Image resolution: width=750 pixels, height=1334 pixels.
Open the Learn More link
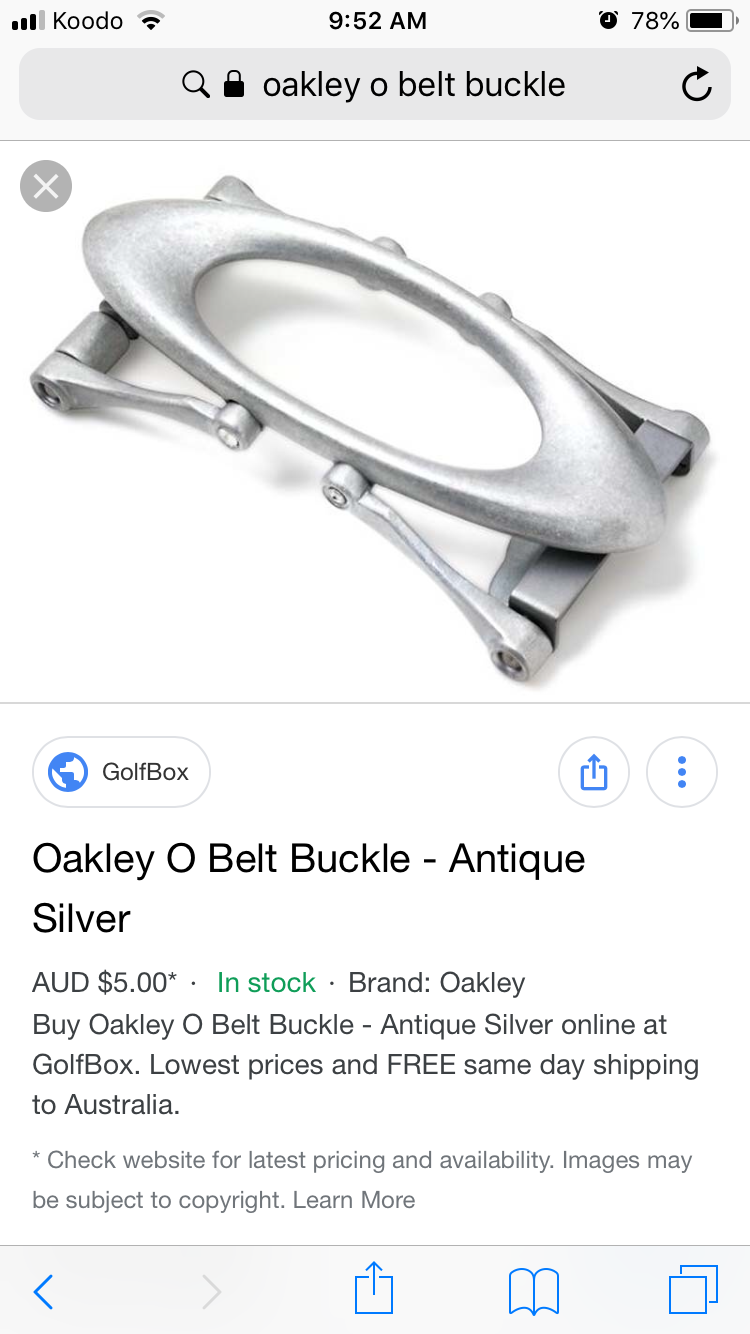click(354, 1200)
